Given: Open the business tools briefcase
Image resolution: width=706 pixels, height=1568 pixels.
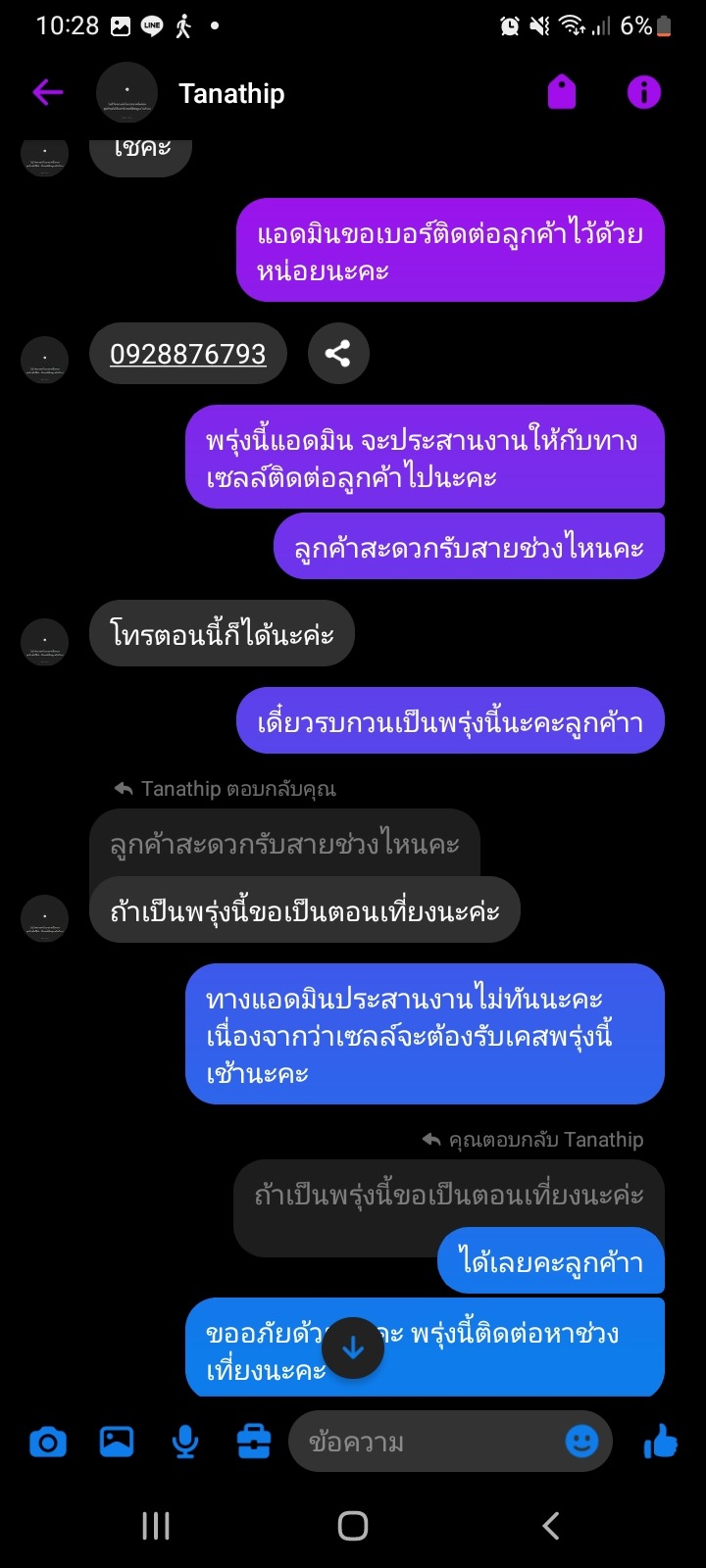Looking at the screenshot, I should pyautogui.click(x=254, y=1442).
